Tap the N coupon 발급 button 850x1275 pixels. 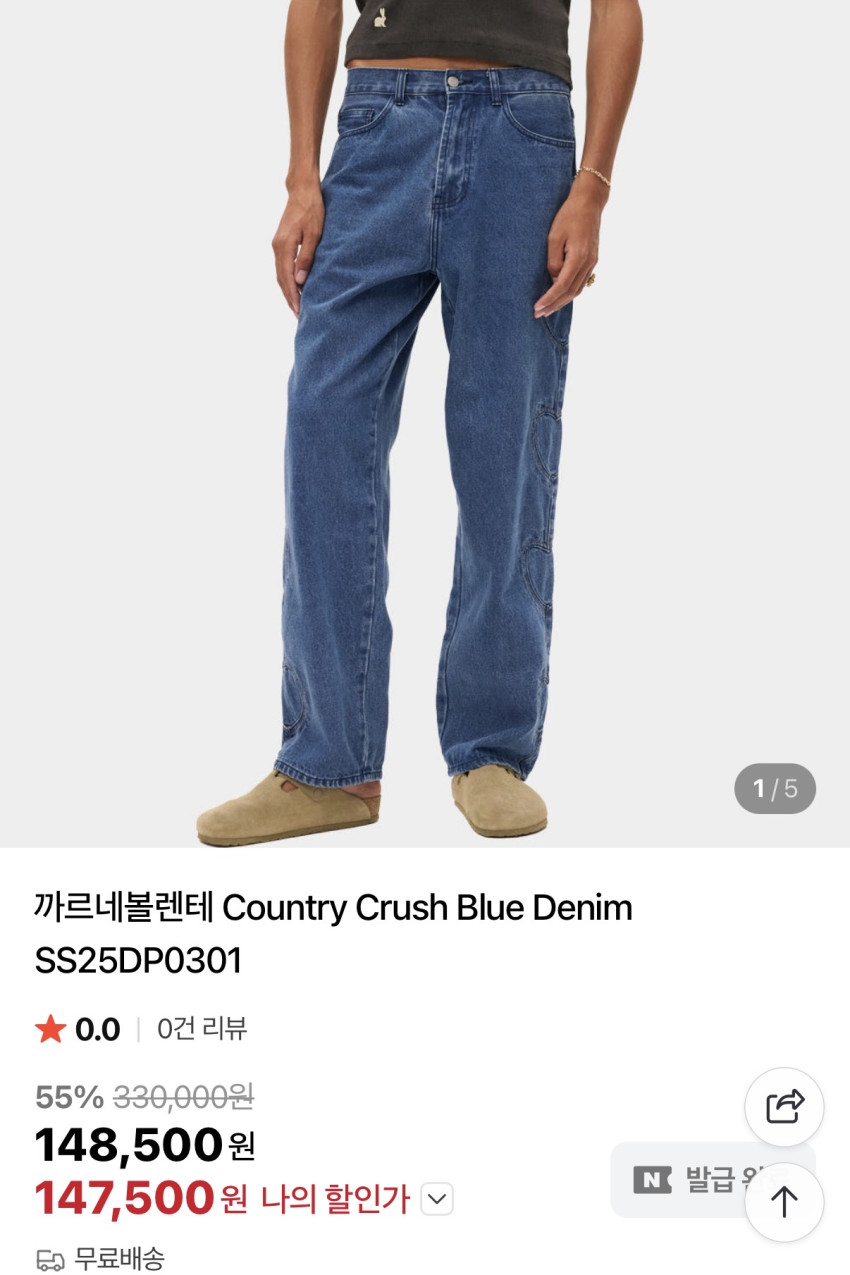(680, 1180)
